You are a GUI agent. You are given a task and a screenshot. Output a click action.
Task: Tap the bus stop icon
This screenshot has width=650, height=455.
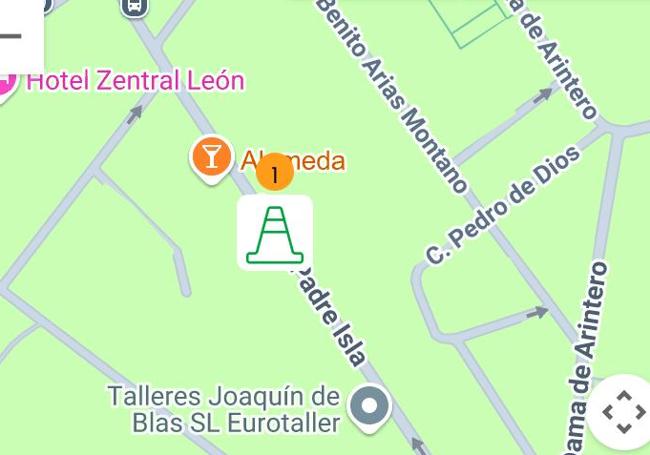134,7
